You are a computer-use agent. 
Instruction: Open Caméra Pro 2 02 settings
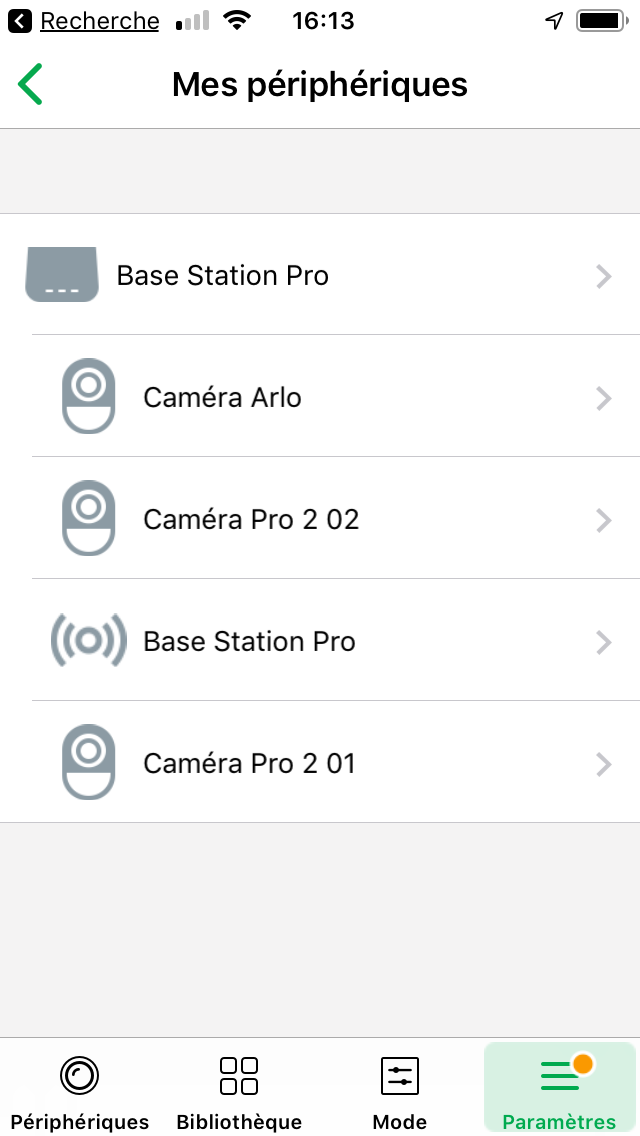point(336,518)
